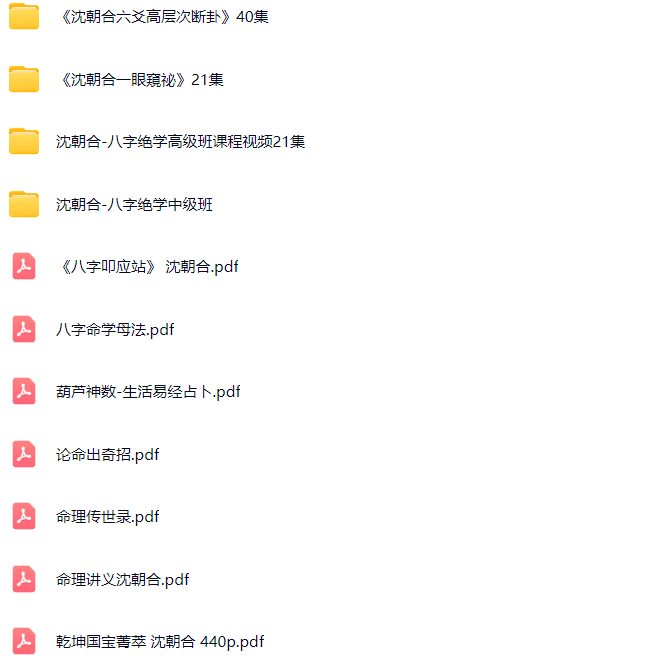This screenshot has width=652, height=660.
Task: Open the 沈朝合-八字绝学中级班 folder
Action: point(134,205)
